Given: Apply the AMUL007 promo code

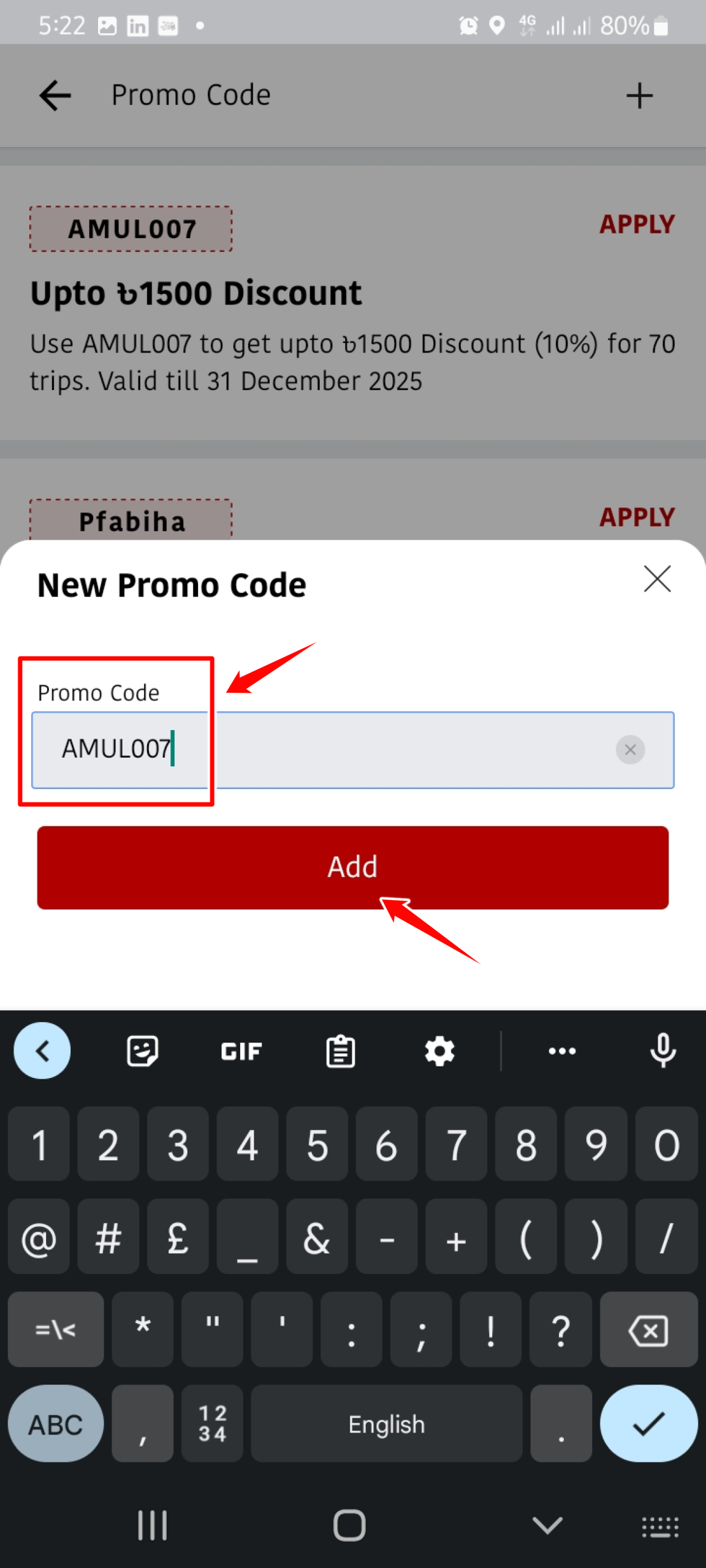Looking at the screenshot, I should click(x=637, y=224).
